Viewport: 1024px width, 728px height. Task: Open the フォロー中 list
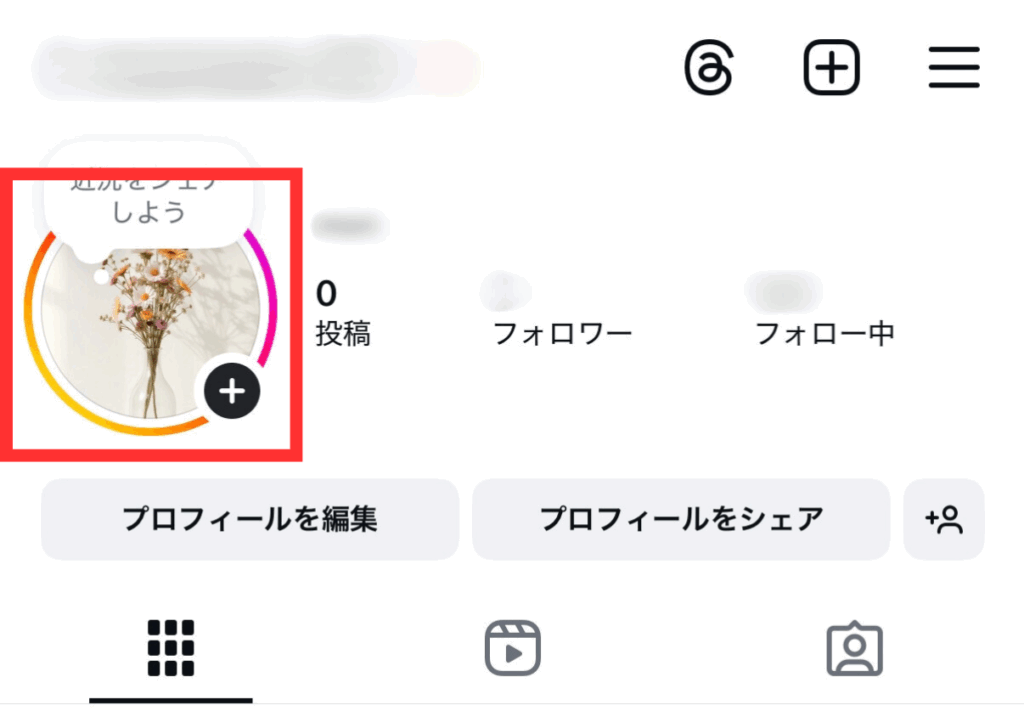tap(824, 333)
